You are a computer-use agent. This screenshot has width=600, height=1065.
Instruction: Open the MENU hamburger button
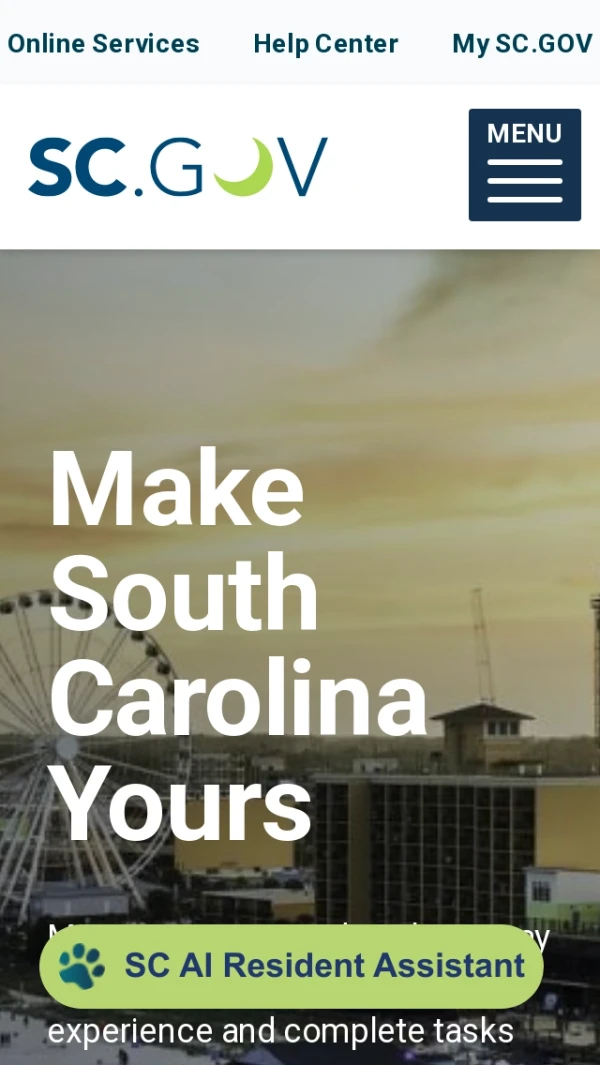point(524,165)
